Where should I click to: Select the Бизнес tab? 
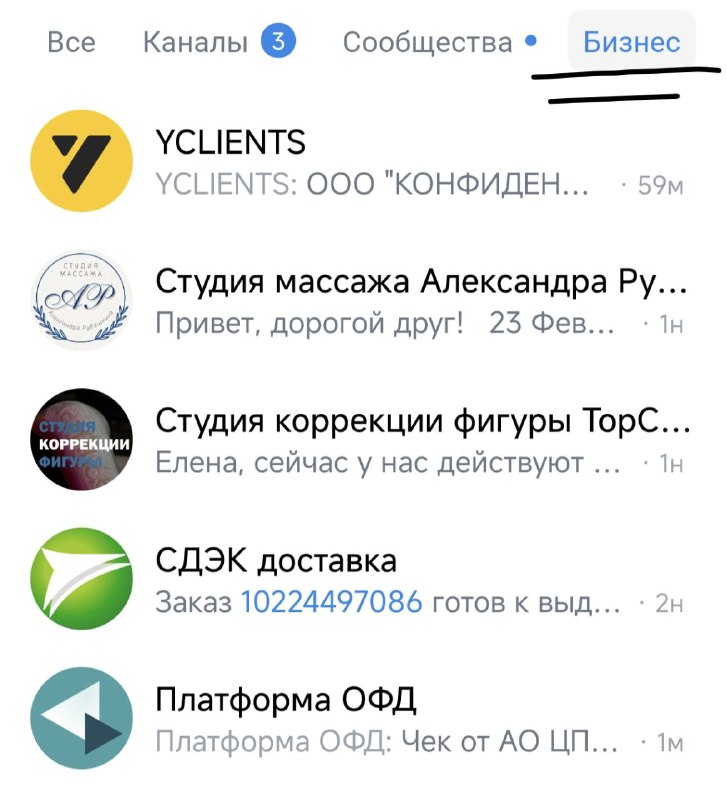pos(631,42)
